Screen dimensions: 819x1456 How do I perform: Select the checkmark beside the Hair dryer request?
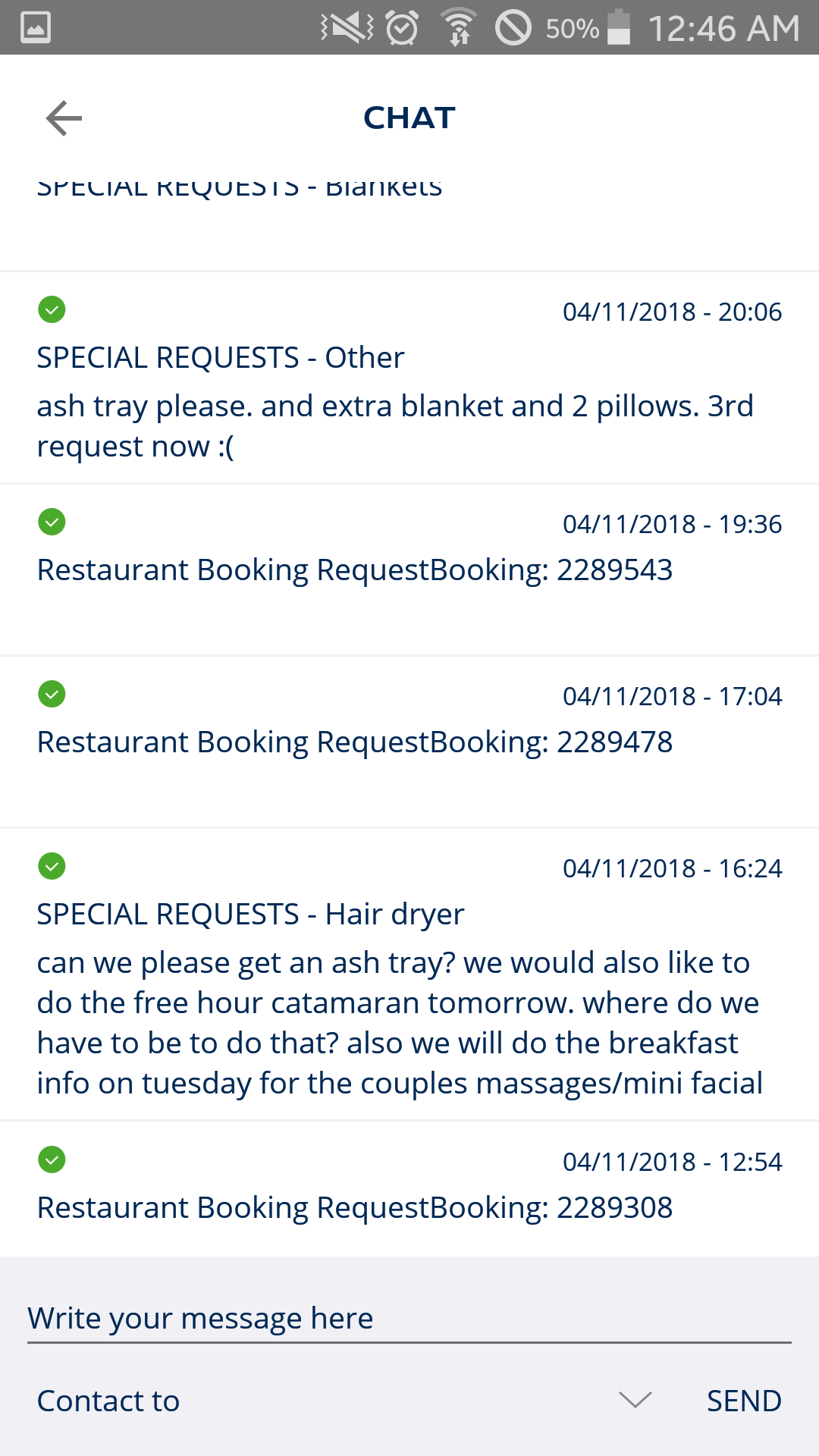coord(51,867)
